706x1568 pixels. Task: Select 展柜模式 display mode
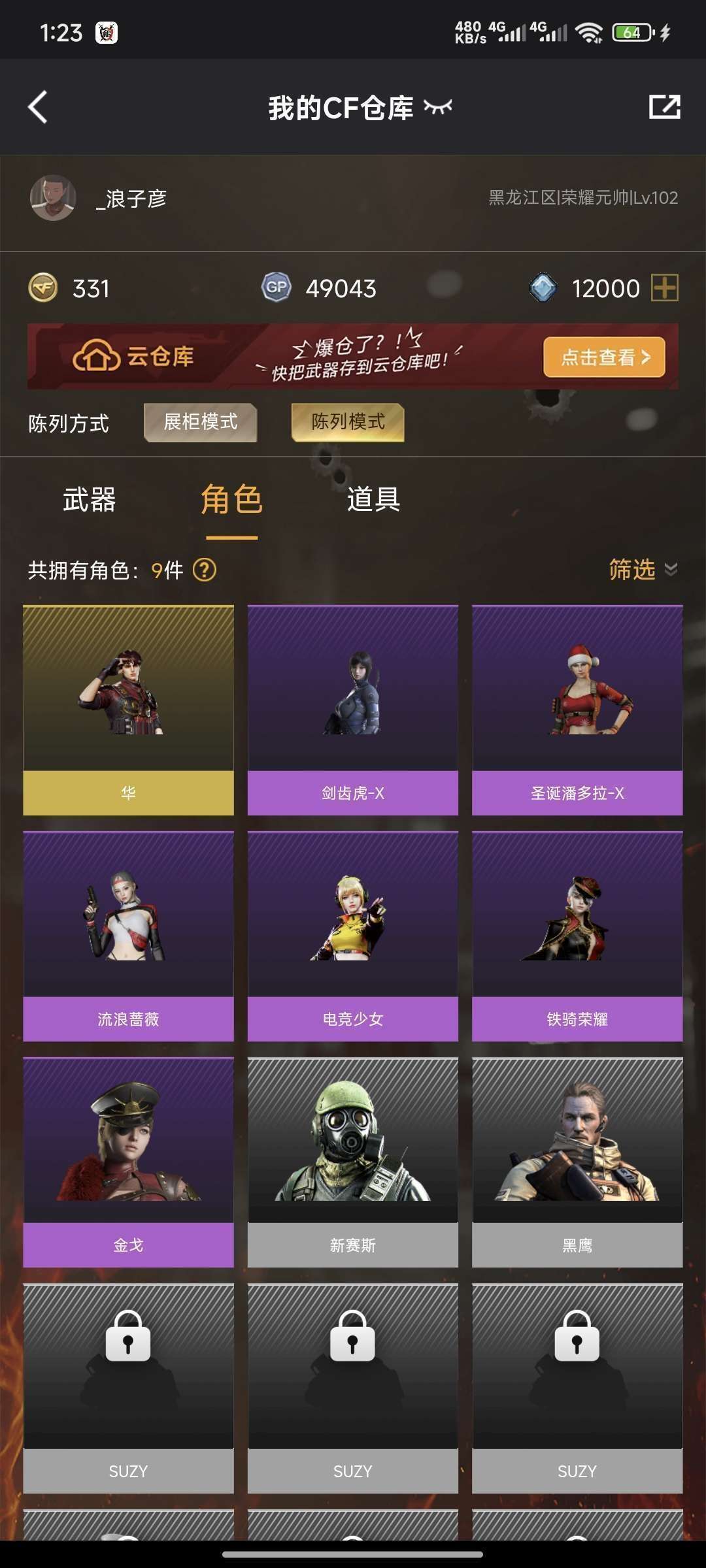click(201, 422)
